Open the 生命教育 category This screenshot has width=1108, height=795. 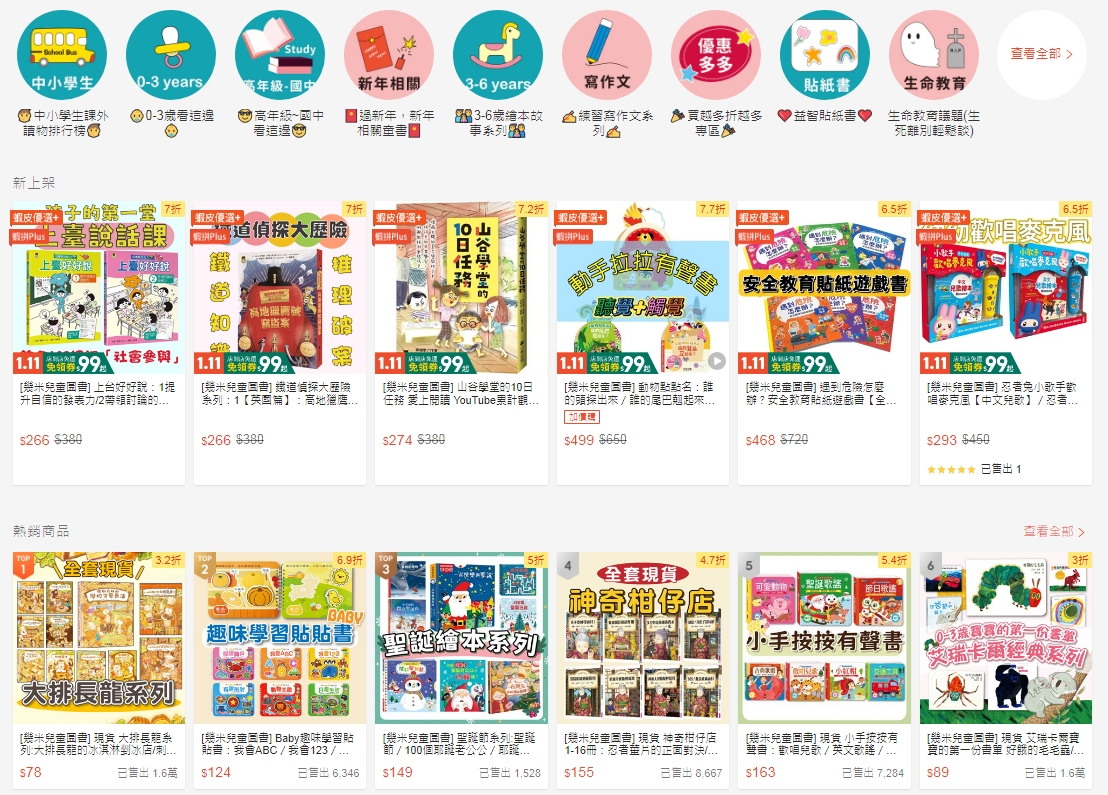tap(934, 55)
